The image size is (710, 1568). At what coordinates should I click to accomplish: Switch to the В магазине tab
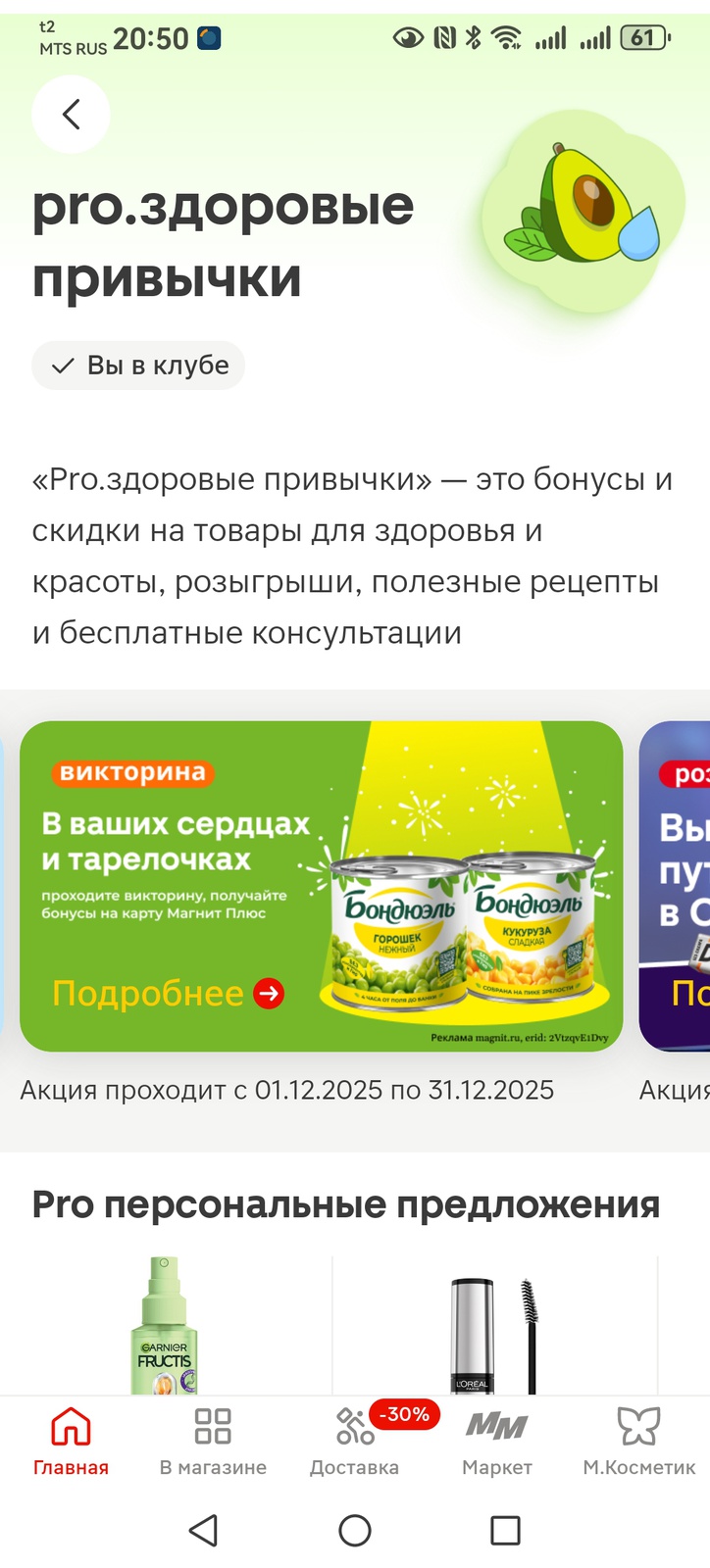point(213,1441)
